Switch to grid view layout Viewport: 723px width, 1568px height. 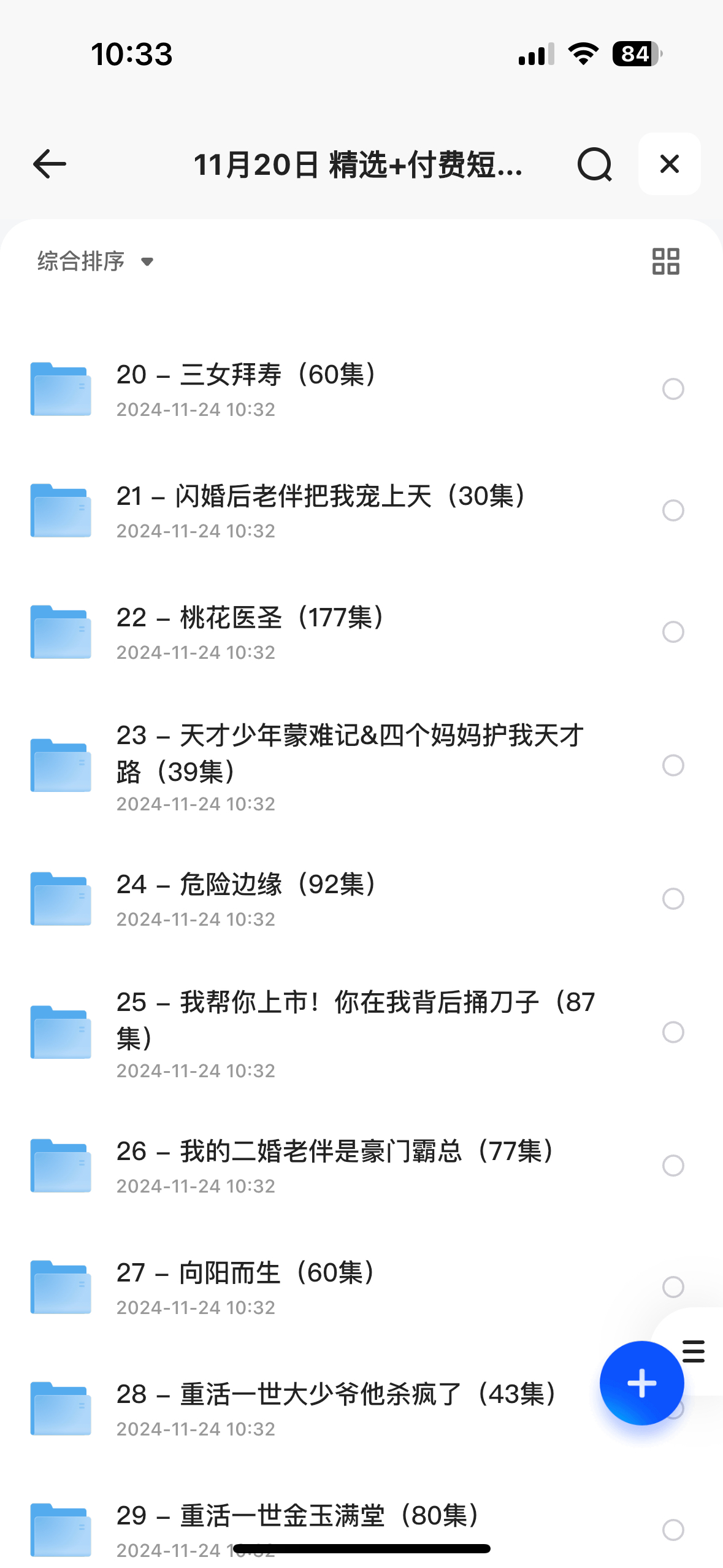pos(665,261)
